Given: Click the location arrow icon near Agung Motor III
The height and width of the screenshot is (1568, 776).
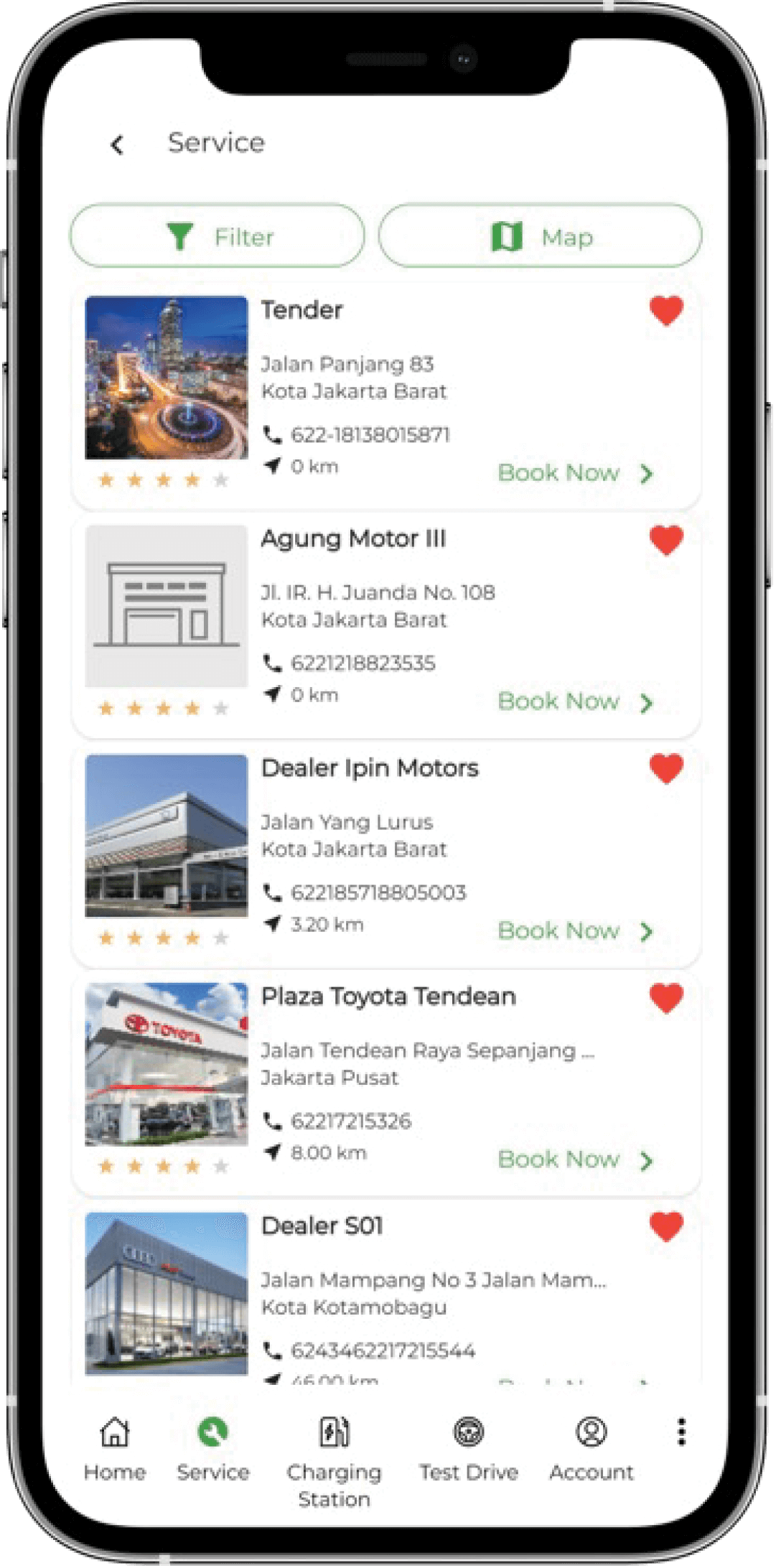Looking at the screenshot, I should (x=274, y=693).
